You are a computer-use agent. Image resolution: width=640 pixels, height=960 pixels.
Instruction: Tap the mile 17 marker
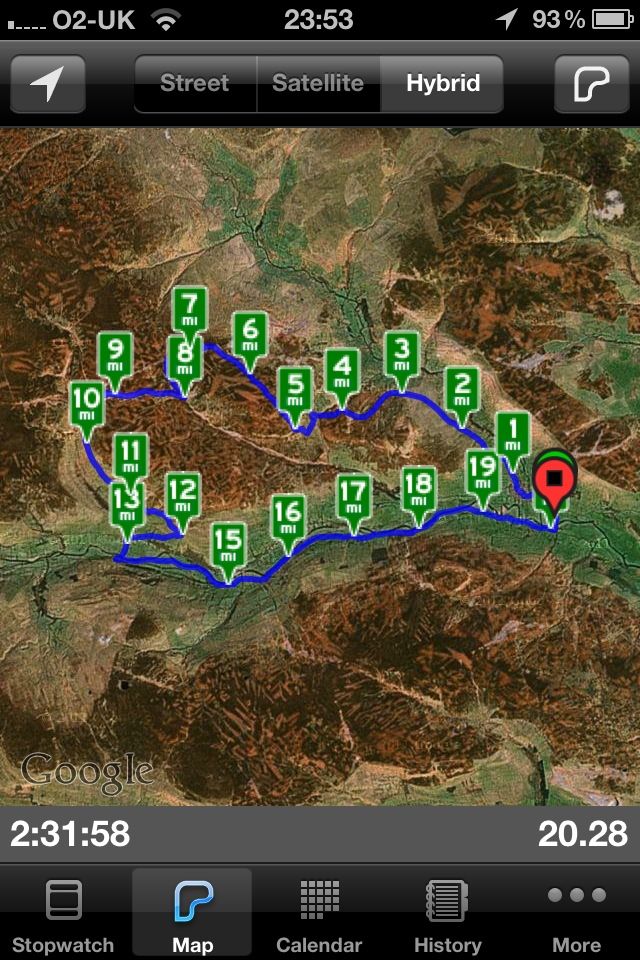353,498
